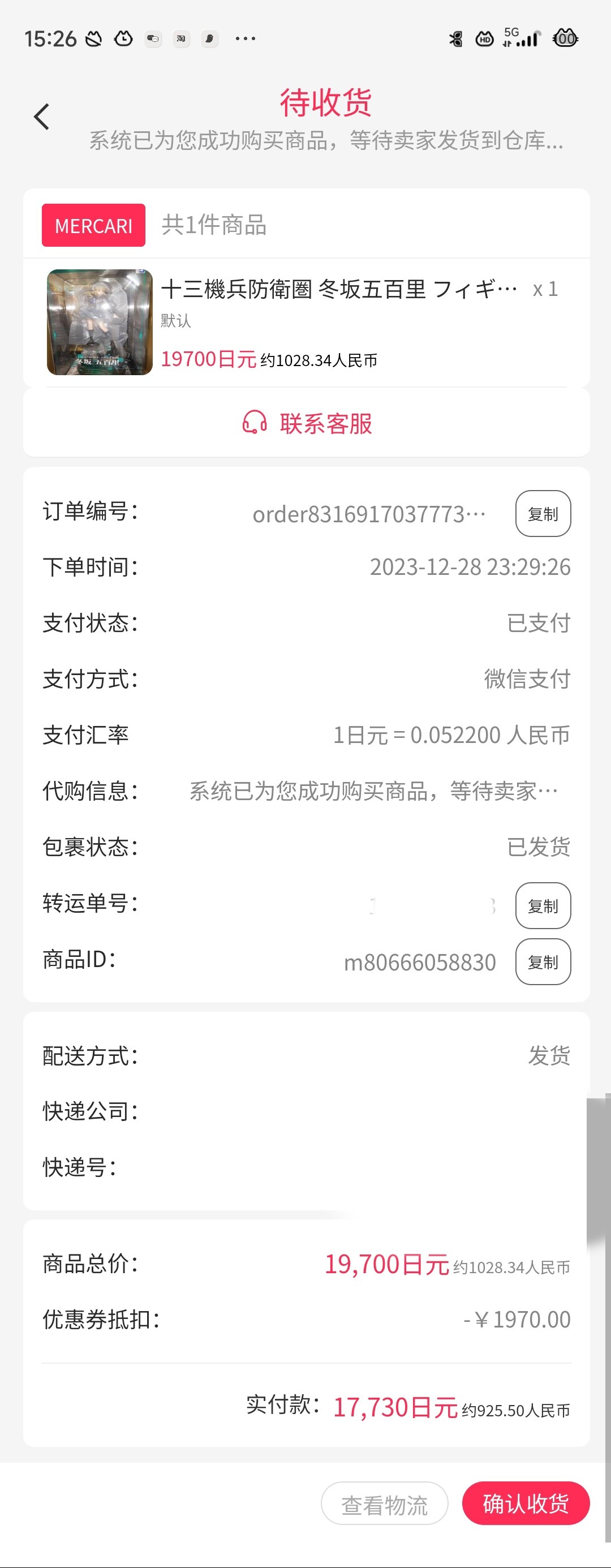View logistics with 查看物流

(x=384, y=1504)
